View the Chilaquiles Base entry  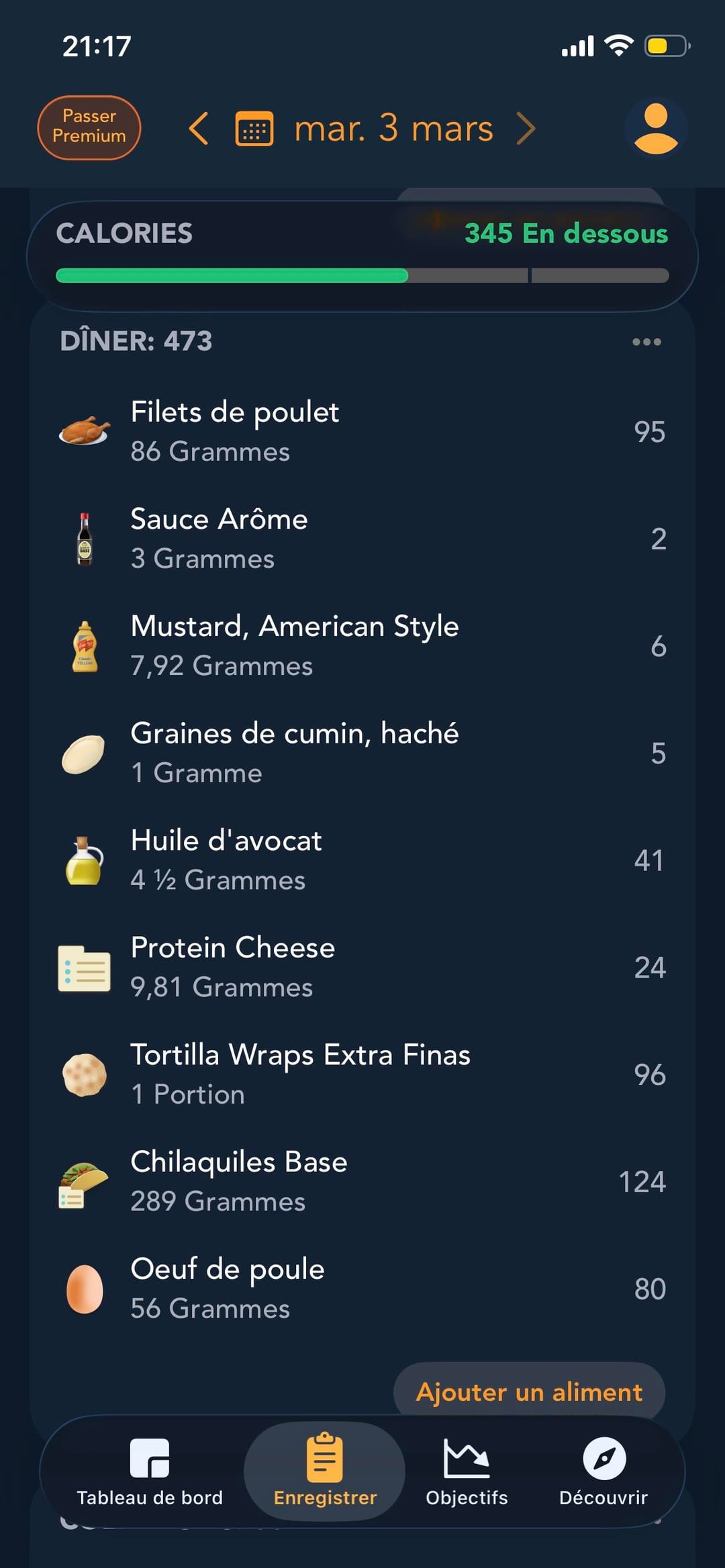(x=362, y=1182)
